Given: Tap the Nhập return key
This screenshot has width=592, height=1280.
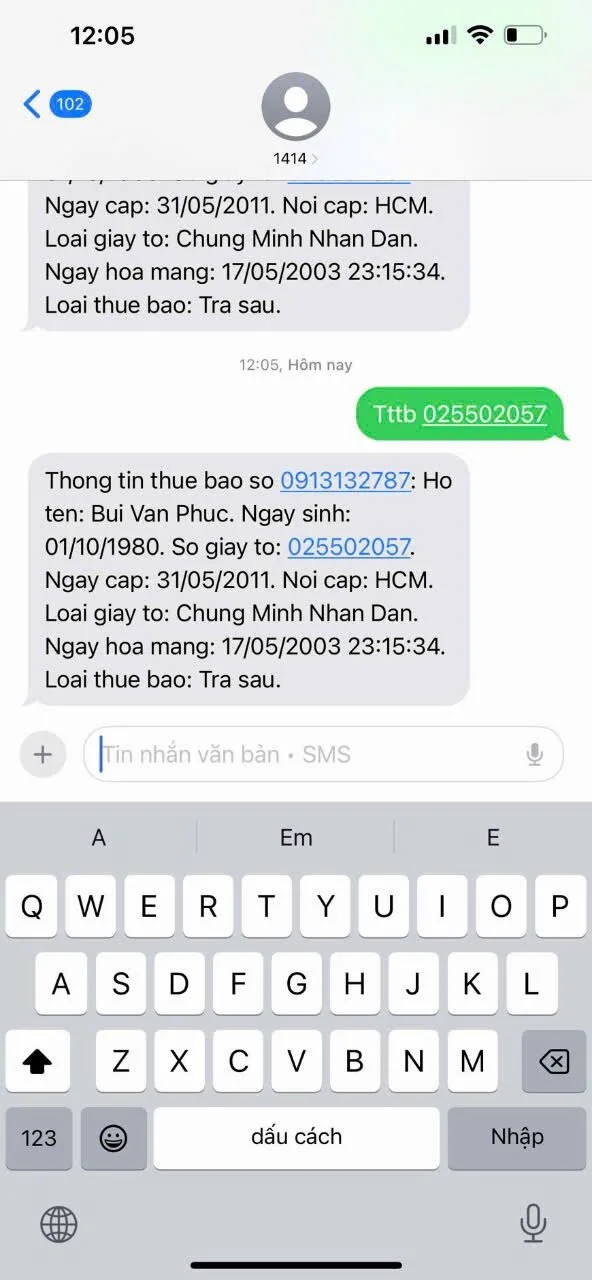Looking at the screenshot, I should [517, 1138].
